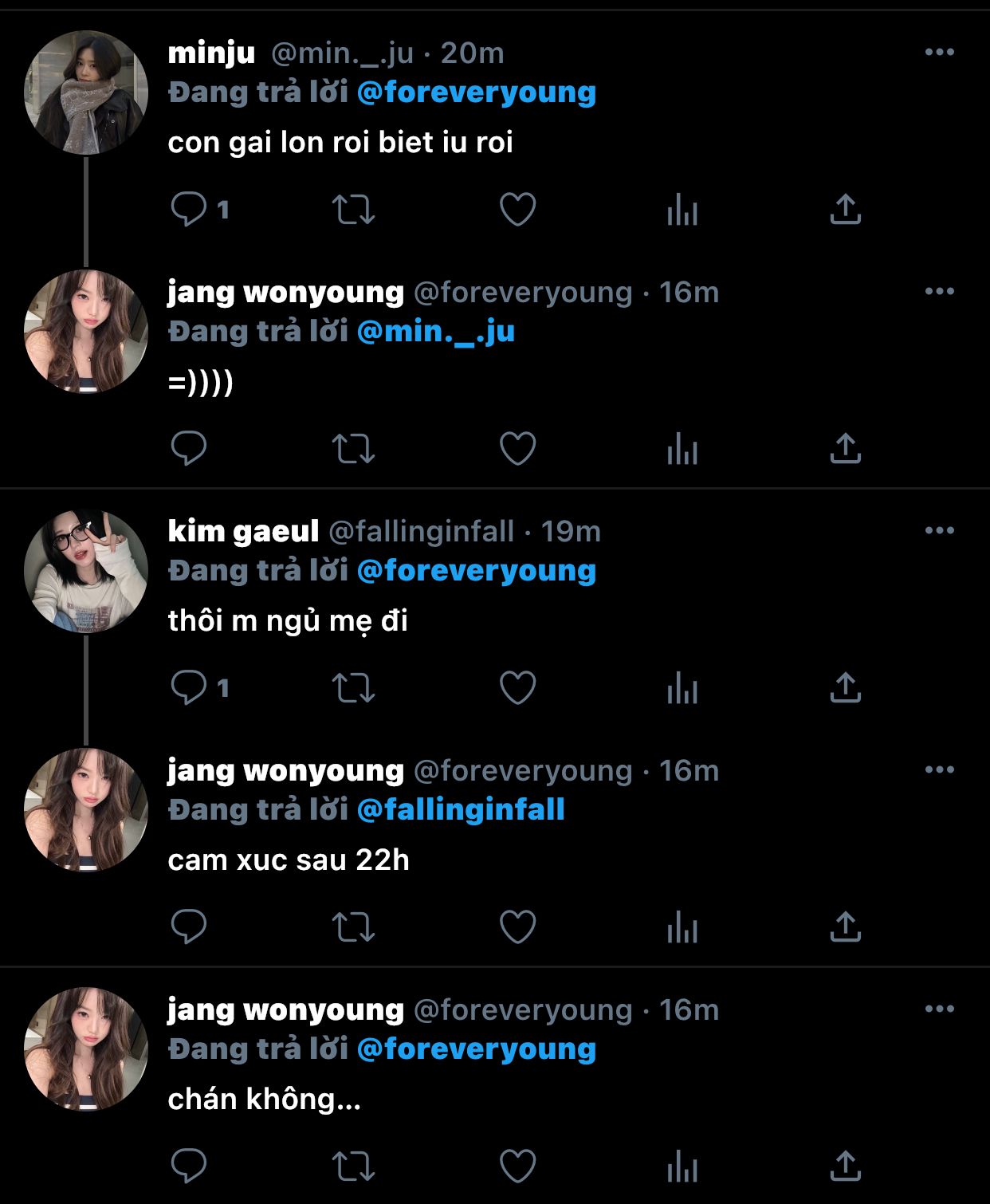Share the "cam xuc sau 22h" tweet
The height and width of the screenshot is (1204, 990).
[x=845, y=927]
